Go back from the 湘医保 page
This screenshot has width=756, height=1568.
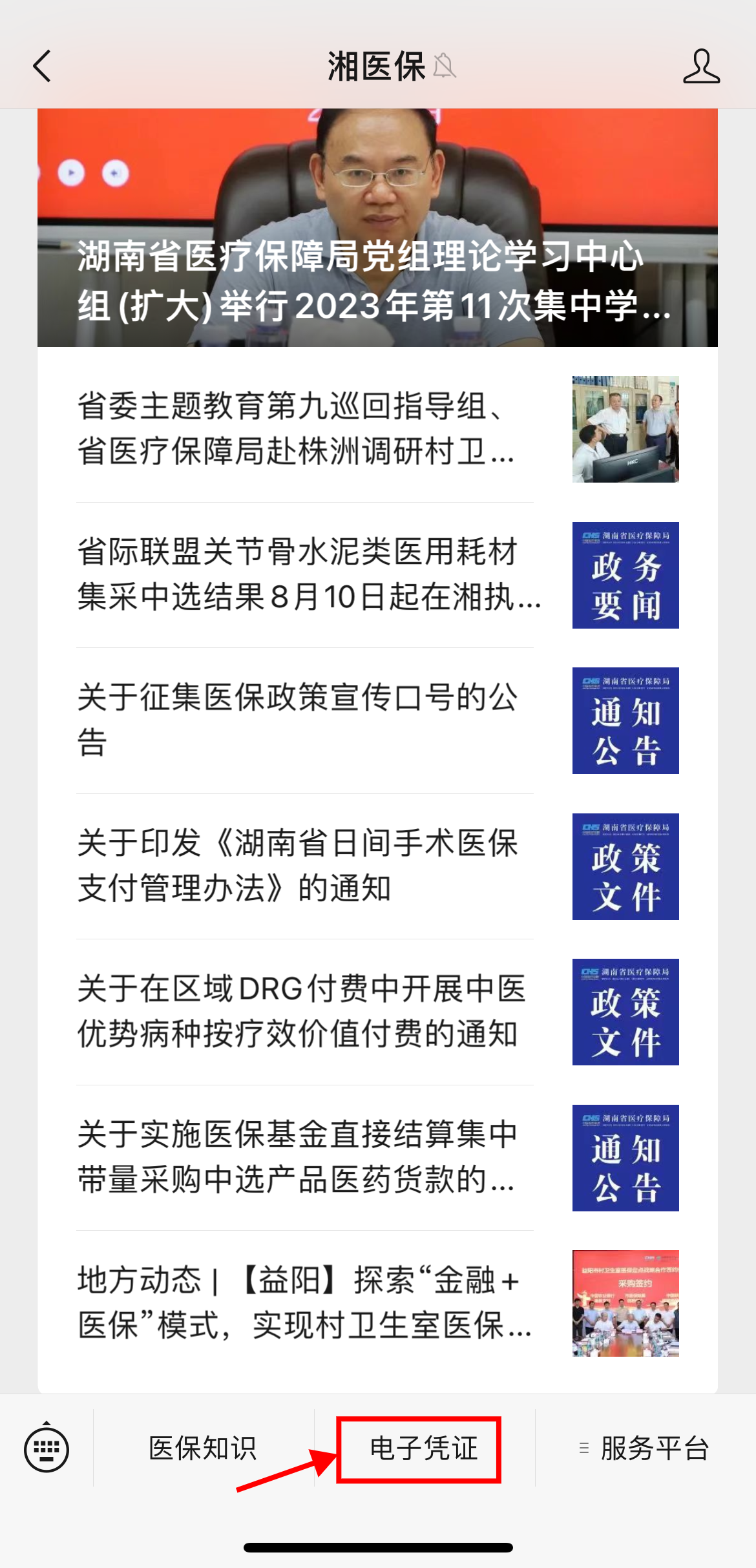click(43, 66)
